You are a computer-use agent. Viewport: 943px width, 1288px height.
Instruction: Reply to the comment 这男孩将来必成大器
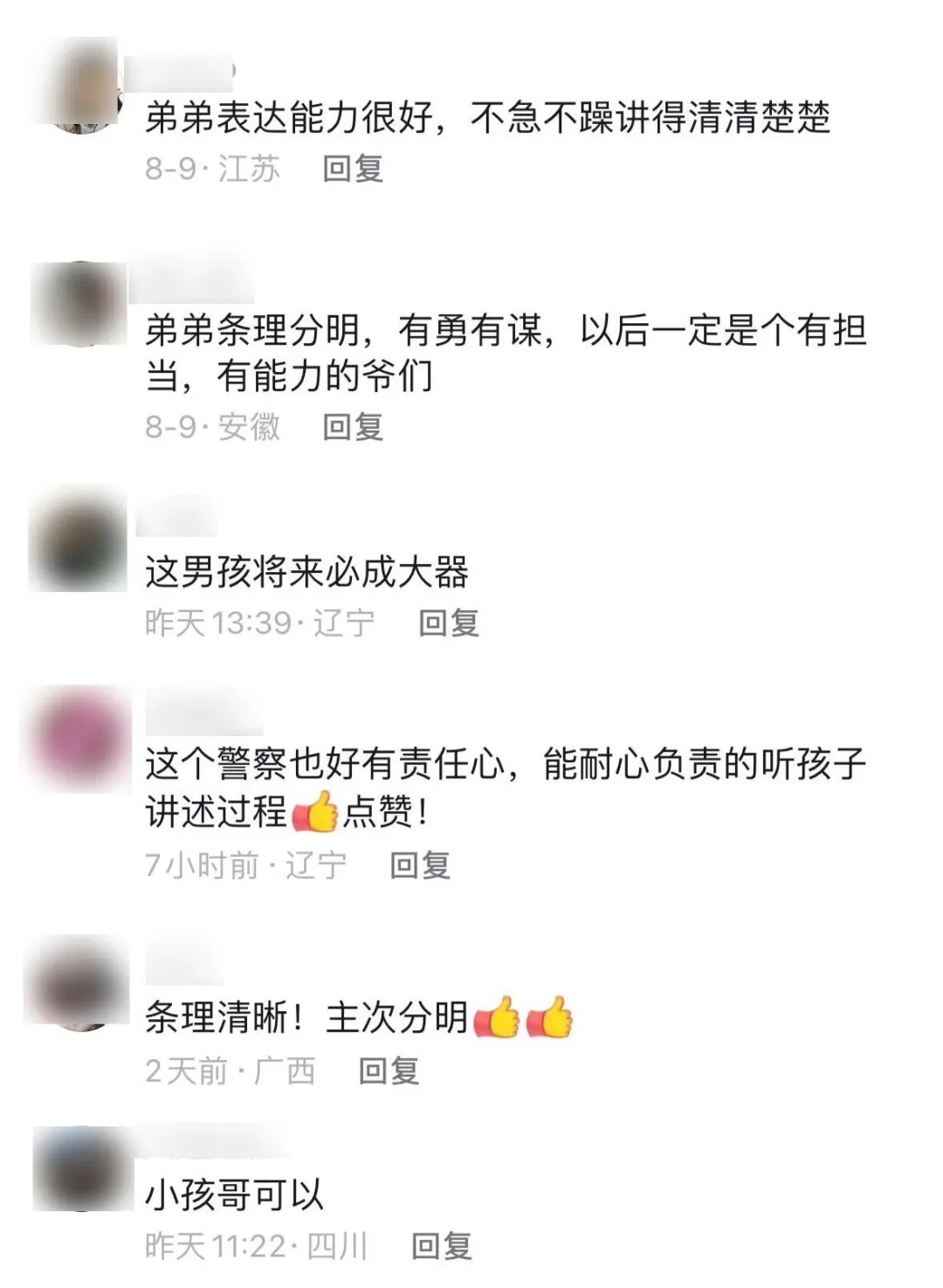click(448, 623)
